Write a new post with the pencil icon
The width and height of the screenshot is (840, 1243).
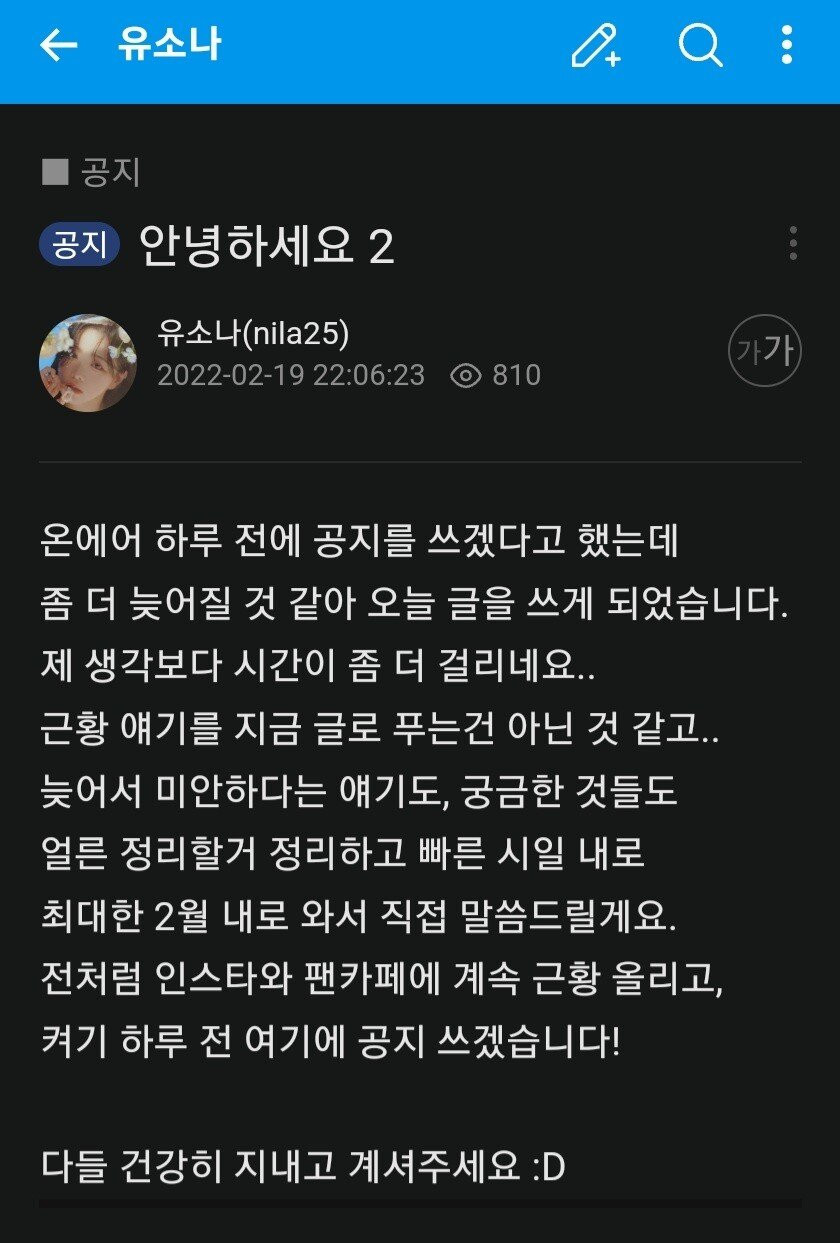click(x=596, y=45)
